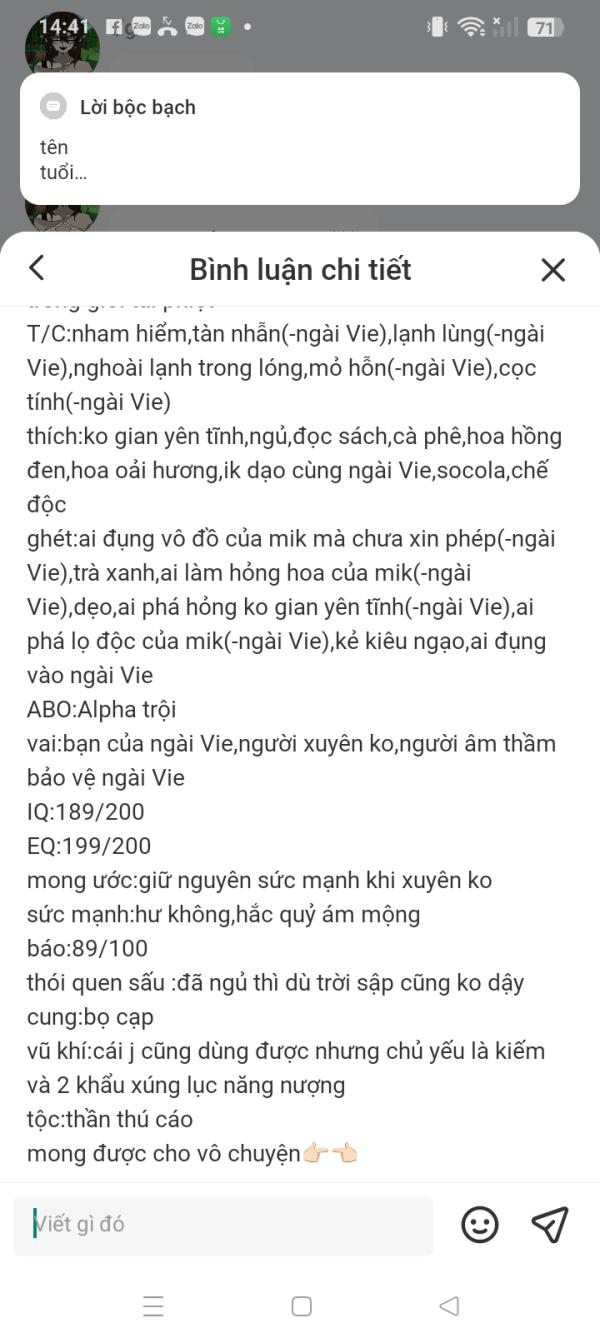Focus the Viết gì đó comment field
The image size is (600, 1343).
(x=223, y=1224)
